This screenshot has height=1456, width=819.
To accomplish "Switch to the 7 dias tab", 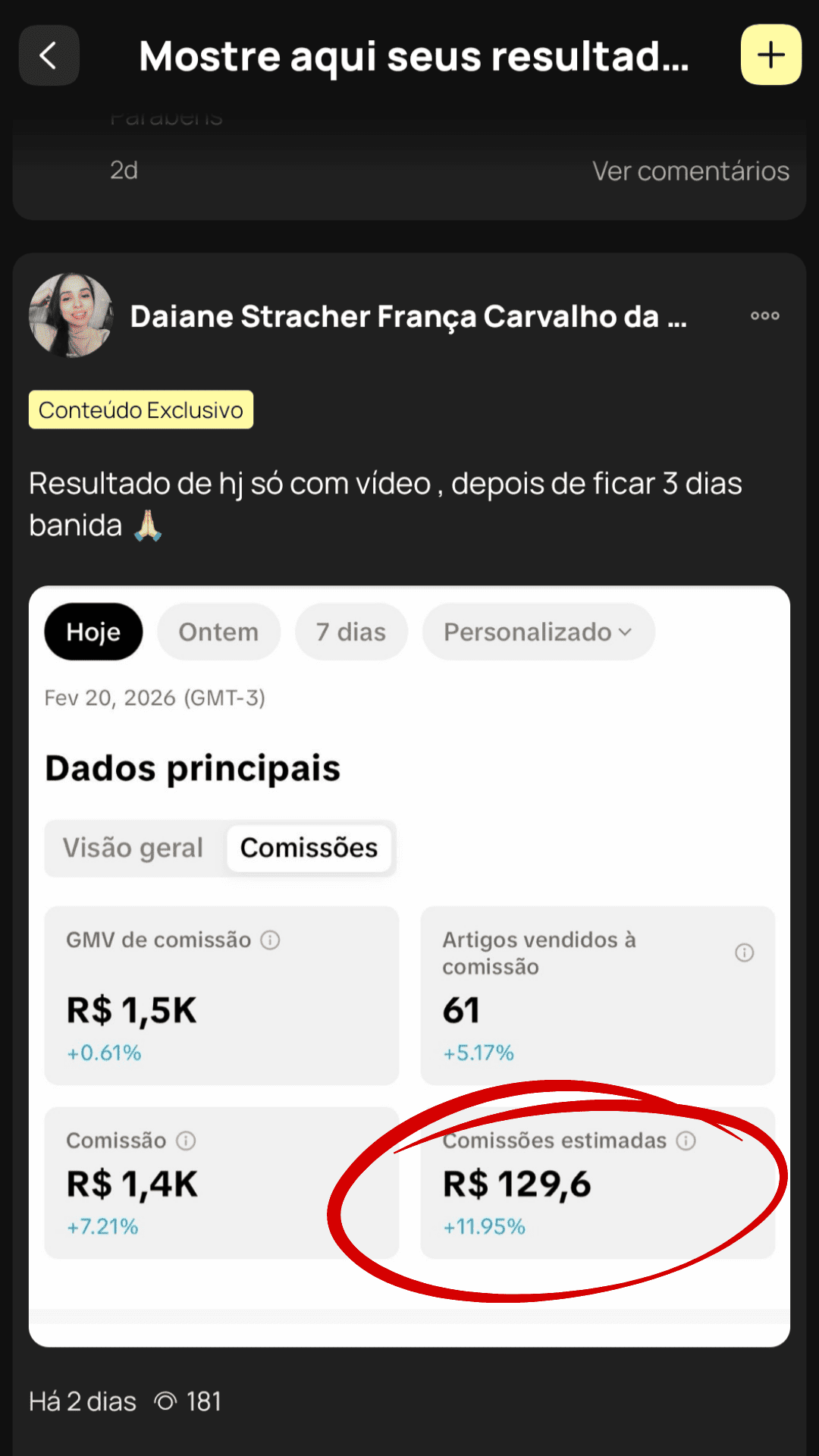I will 350,632.
